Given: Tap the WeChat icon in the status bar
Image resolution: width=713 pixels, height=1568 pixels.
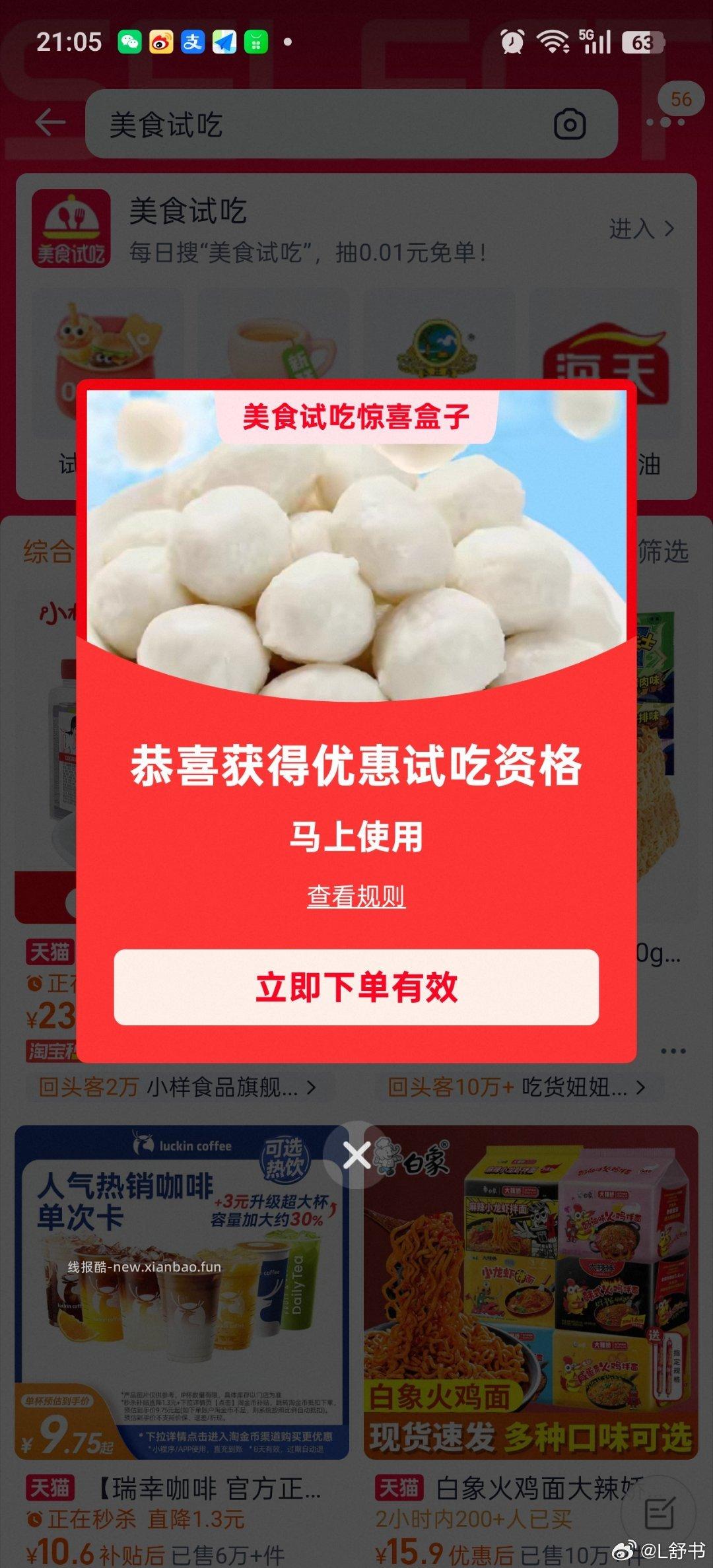Looking at the screenshot, I should pos(131,42).
